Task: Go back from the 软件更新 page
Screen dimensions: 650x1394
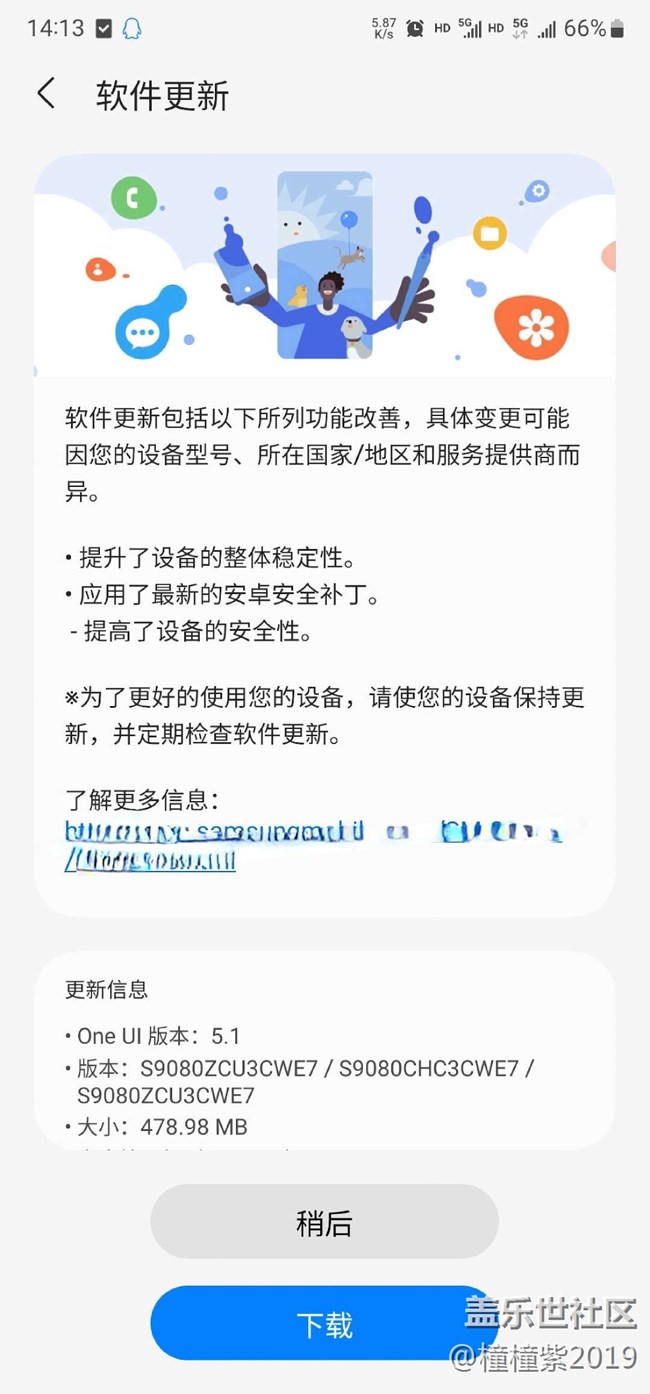Action: (x=46, y=95)
